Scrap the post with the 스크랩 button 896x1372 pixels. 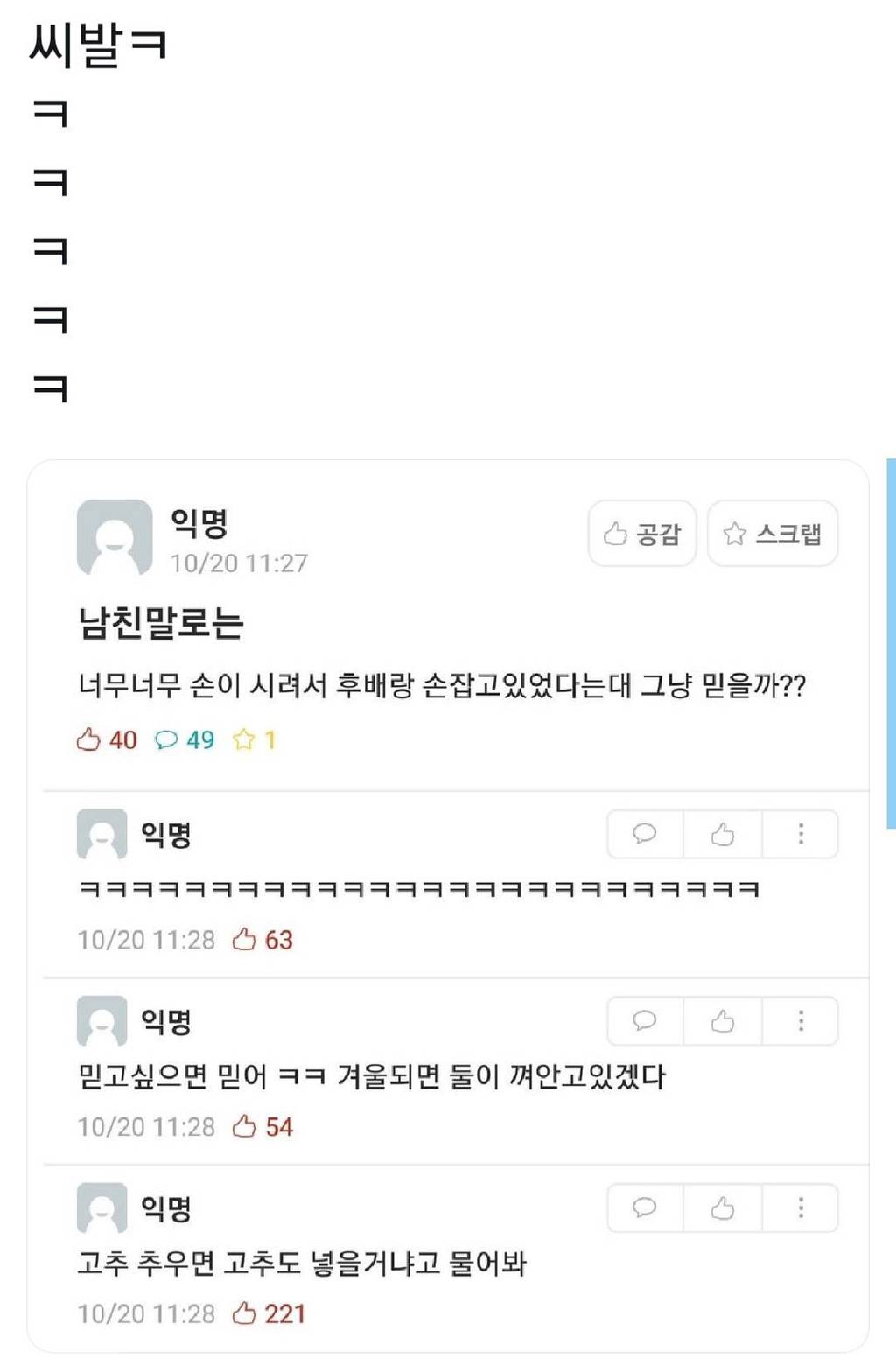point(772,534)
